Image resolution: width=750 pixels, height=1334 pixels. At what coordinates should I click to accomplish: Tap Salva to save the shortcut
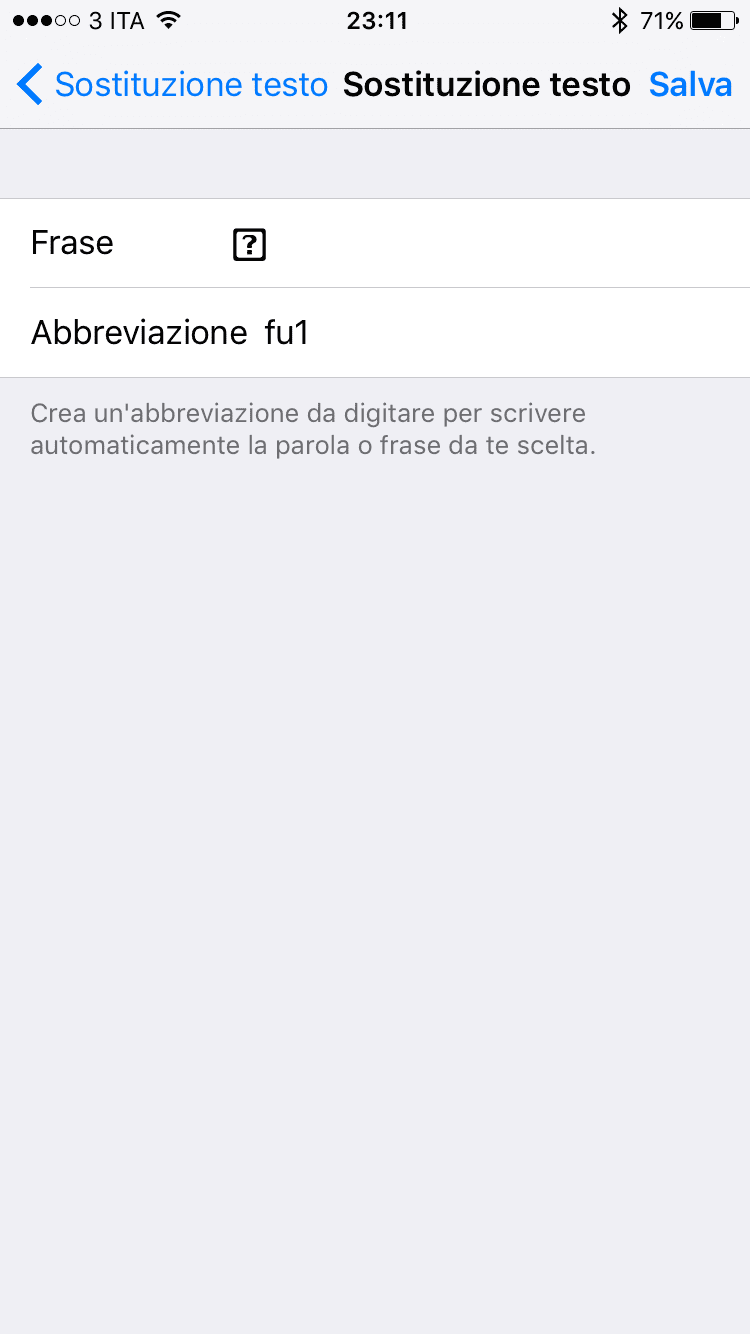pyautogui.click(x=690, y=85)
